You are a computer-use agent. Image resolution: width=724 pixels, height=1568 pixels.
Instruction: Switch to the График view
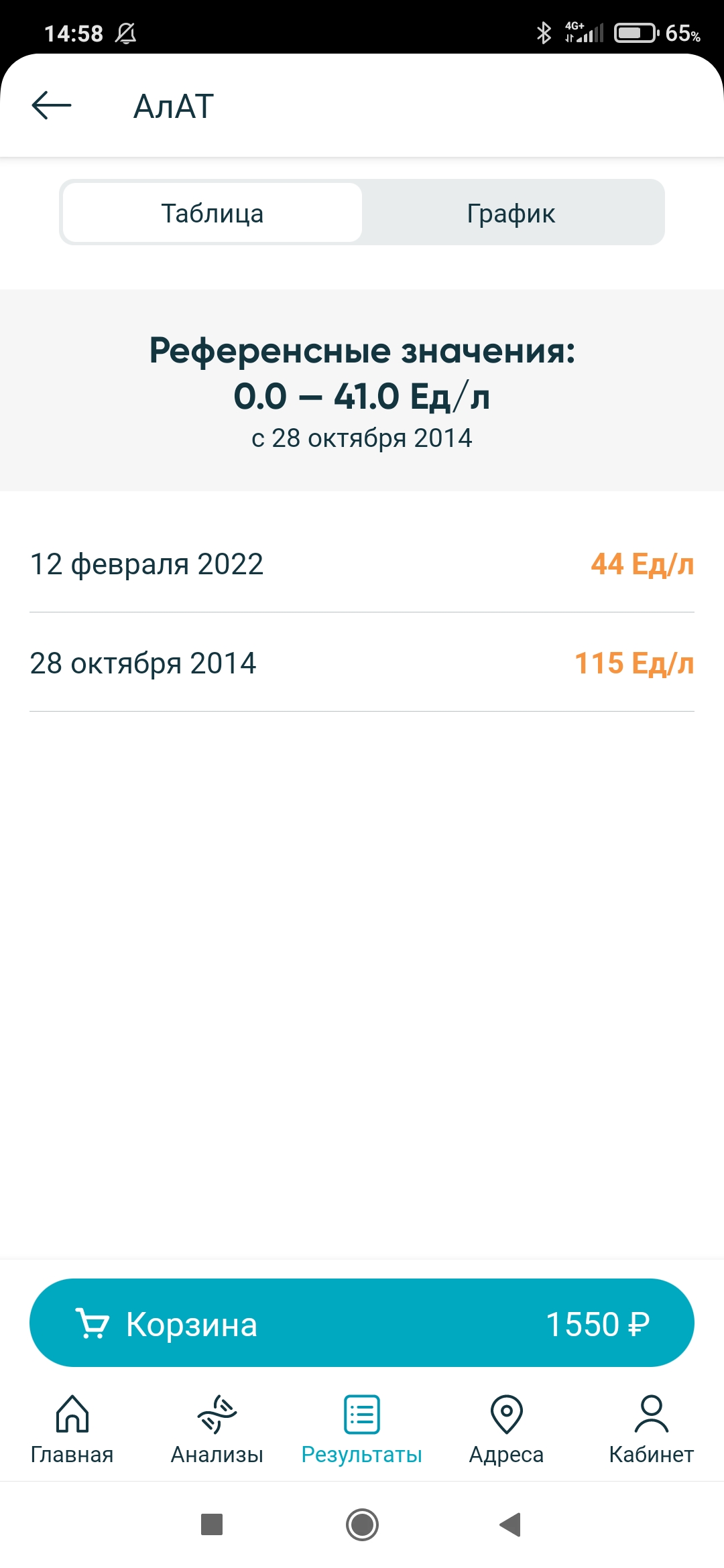pyautogui.click(x=512, y=213)
